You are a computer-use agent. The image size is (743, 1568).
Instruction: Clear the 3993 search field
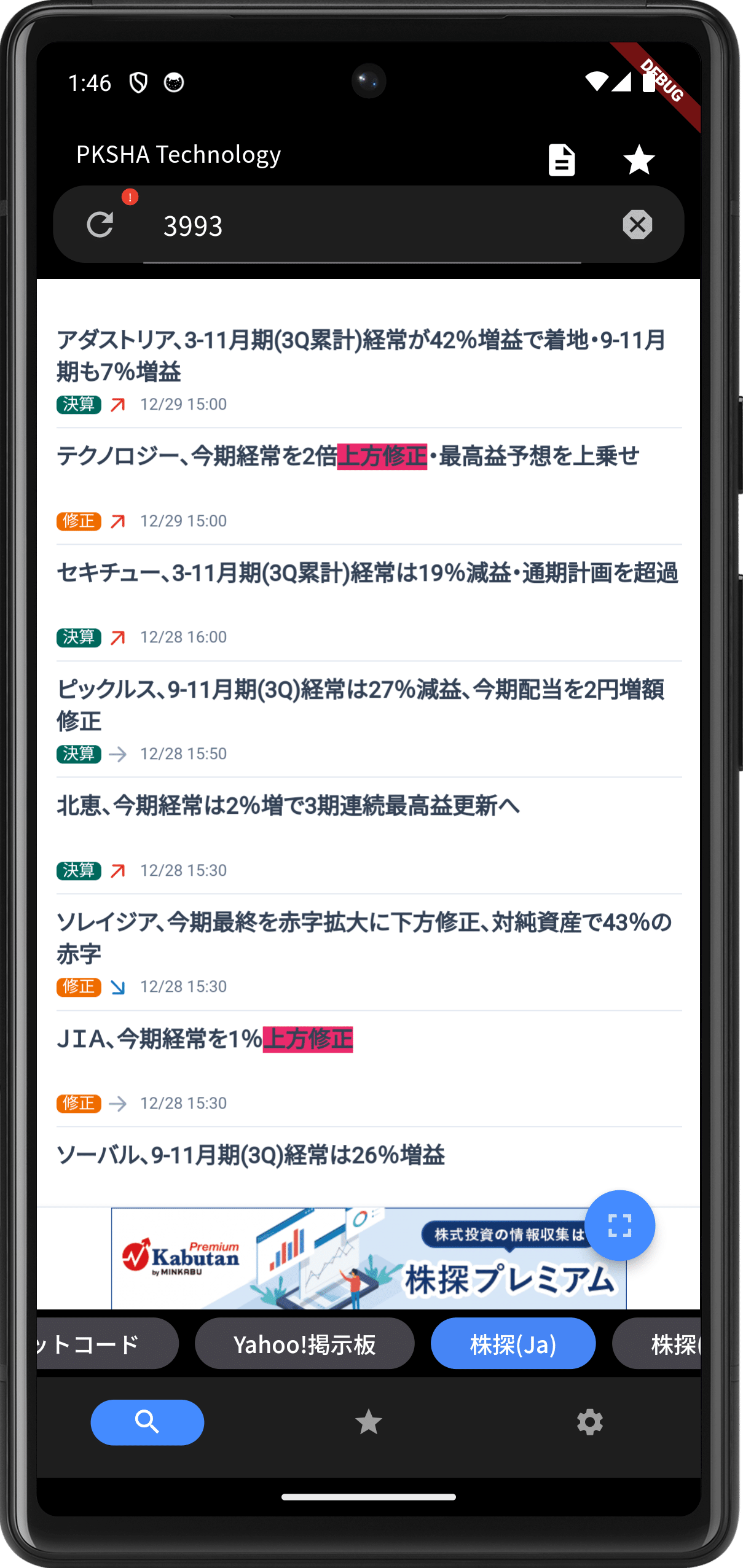pos(637,224)
